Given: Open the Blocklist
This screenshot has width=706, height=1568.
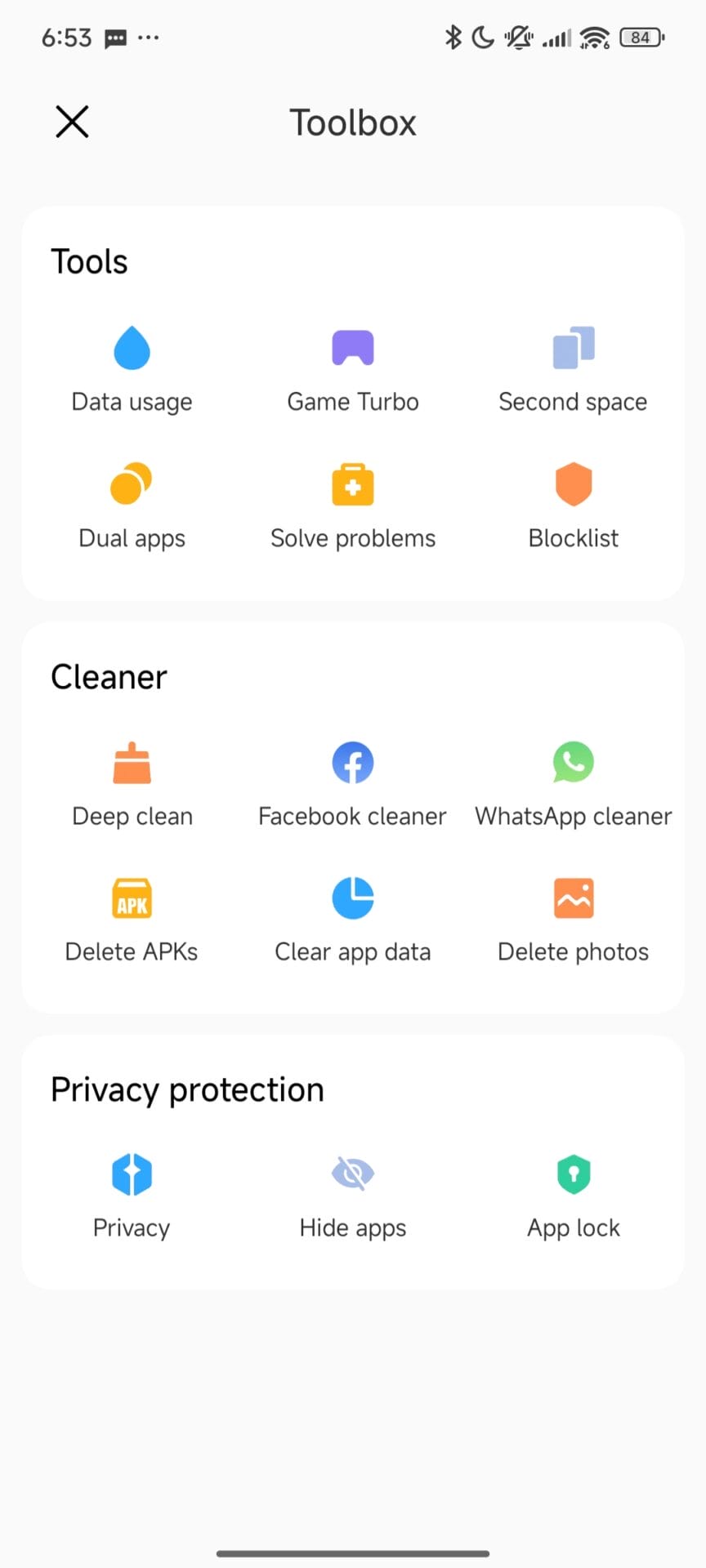Looking at the screenshot, I should tap(574, 504).
